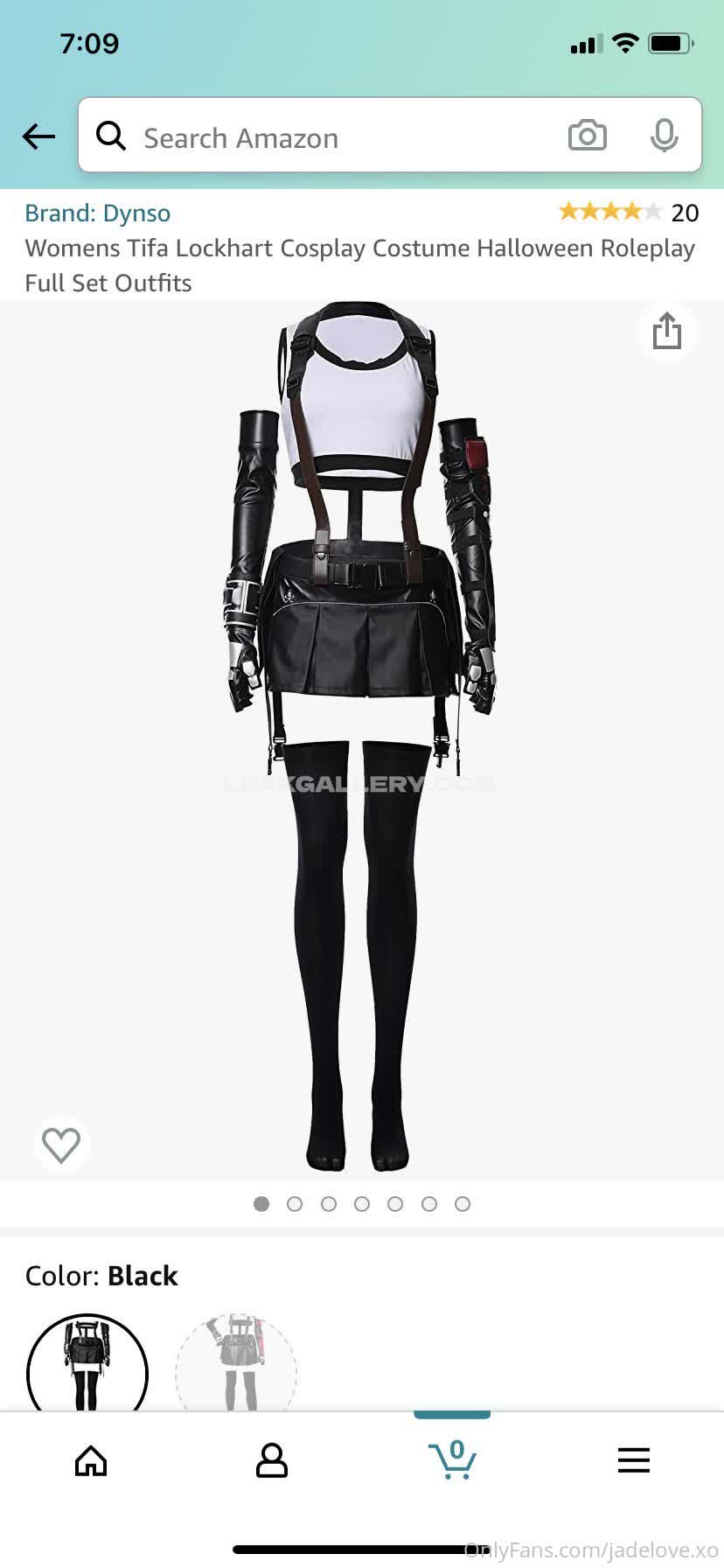View the 20 star ratings
Viewport: 724px width, 1568px height.
click(628, 212)
